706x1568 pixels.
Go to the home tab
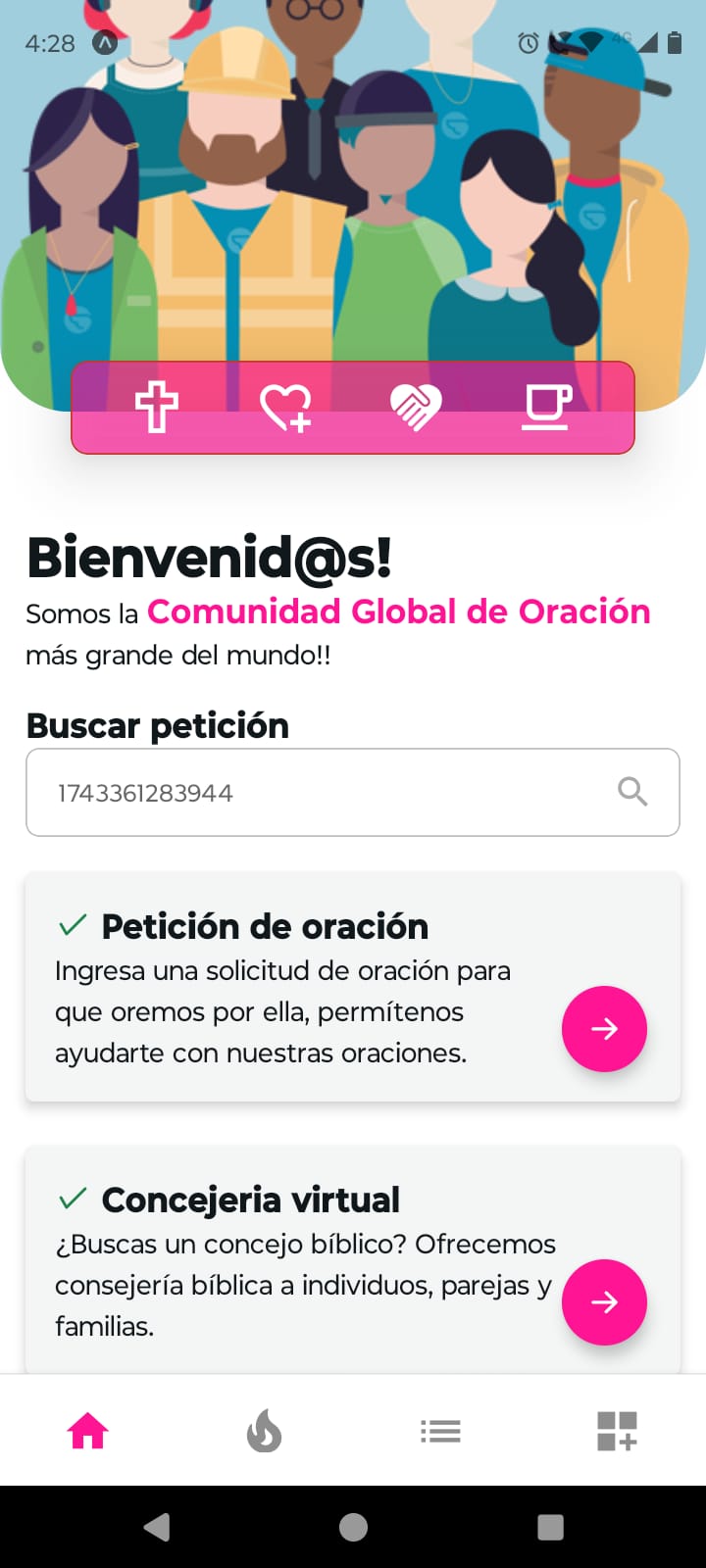[87, 1431]
